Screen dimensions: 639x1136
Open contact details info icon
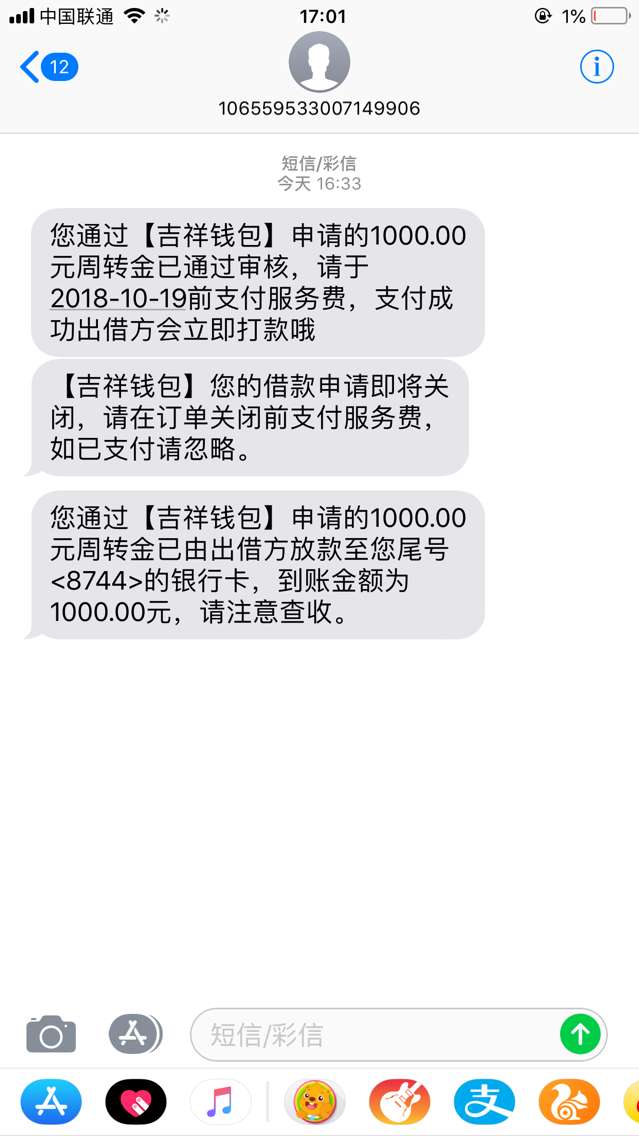point(596,67)
